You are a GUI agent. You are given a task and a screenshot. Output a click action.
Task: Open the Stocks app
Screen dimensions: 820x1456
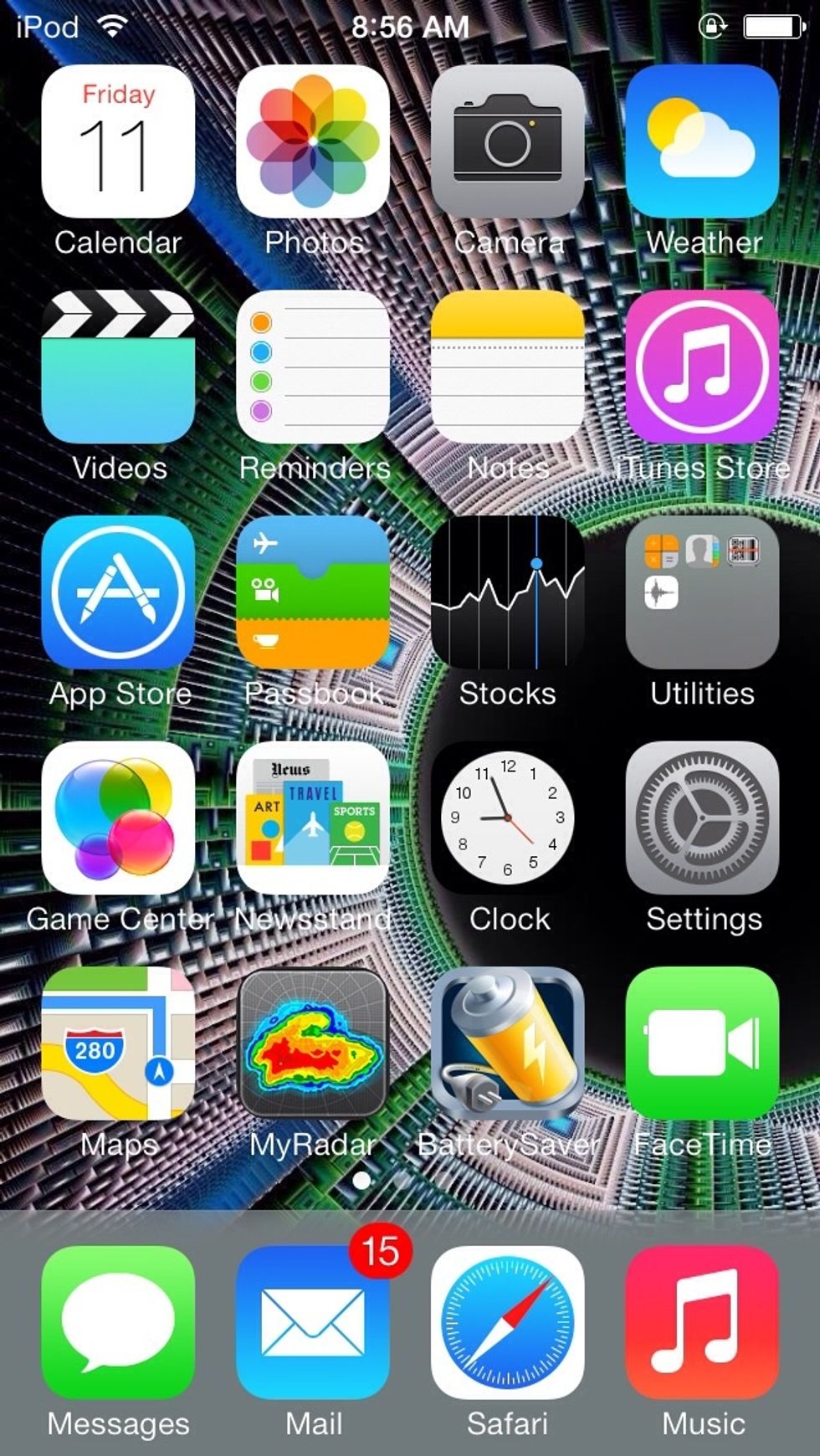pyautogui.click(x=508, y=592)
